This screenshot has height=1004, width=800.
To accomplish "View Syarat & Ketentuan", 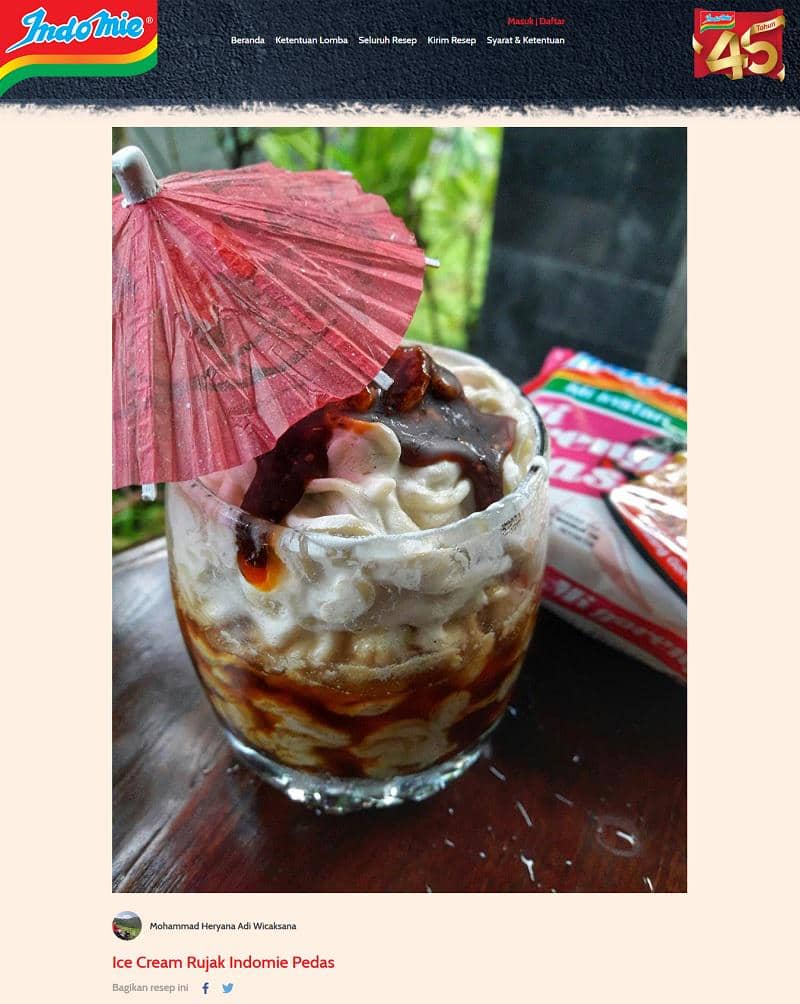I will (524, 40).
